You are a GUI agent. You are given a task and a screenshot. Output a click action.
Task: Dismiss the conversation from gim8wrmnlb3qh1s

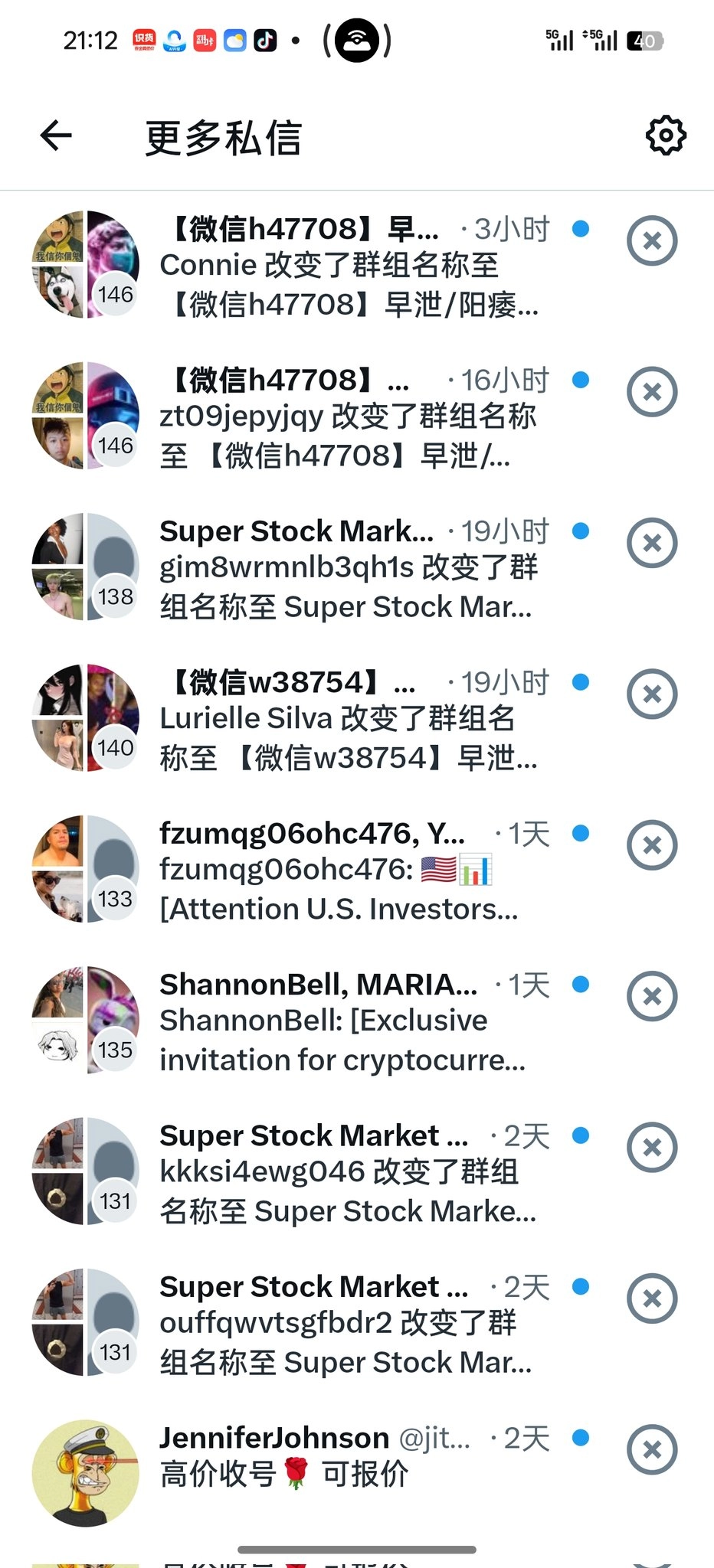tap(651, 543)
